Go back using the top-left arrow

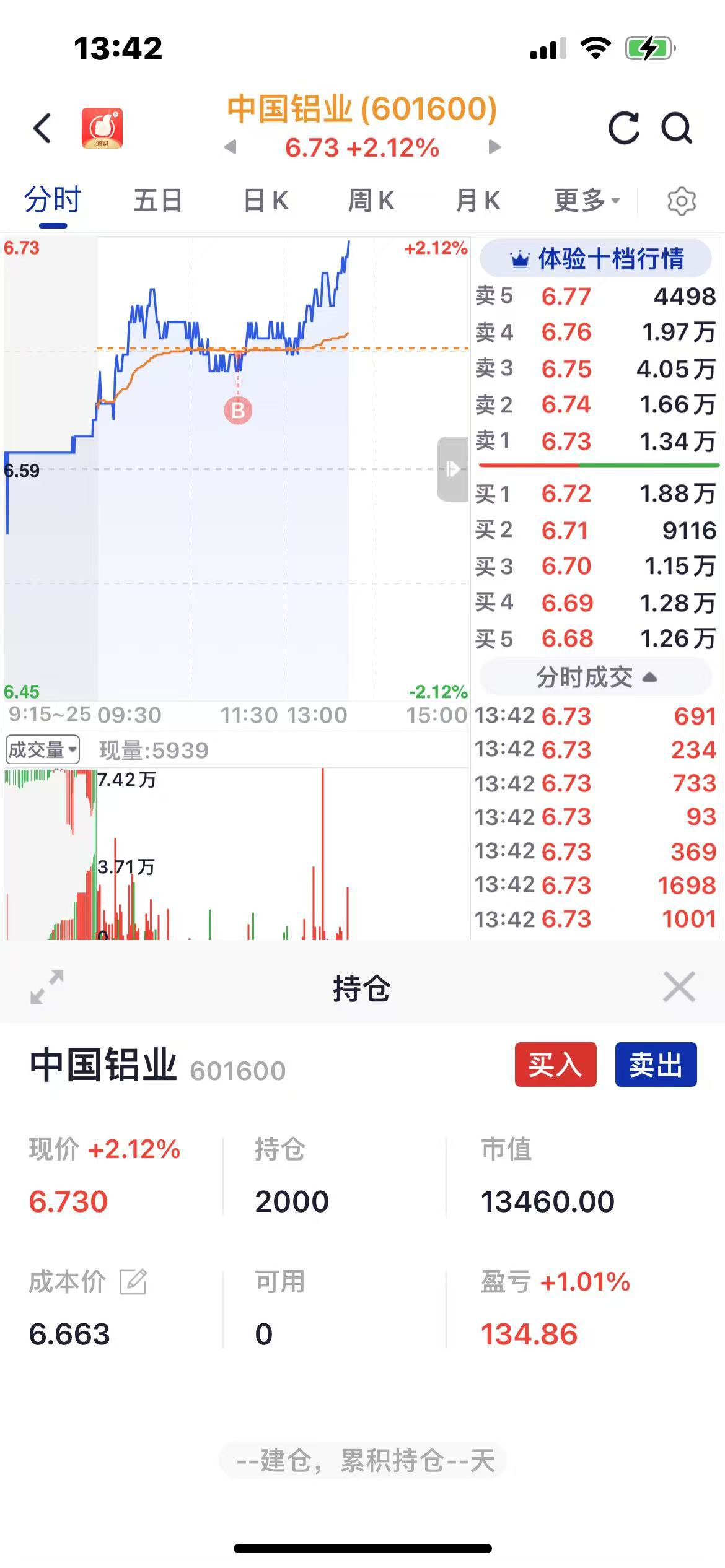tap(42, 128)
